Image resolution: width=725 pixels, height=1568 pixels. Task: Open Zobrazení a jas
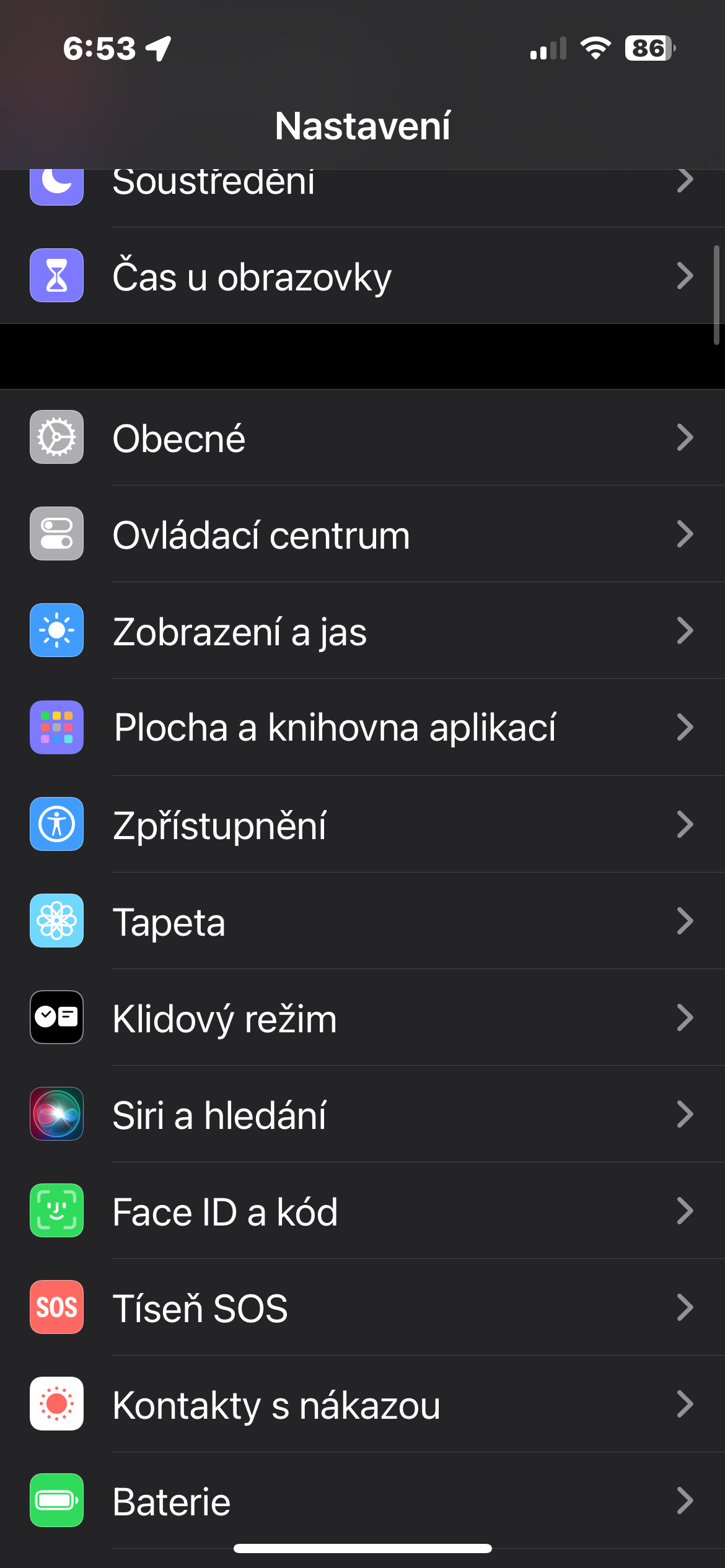coord(362,631)
